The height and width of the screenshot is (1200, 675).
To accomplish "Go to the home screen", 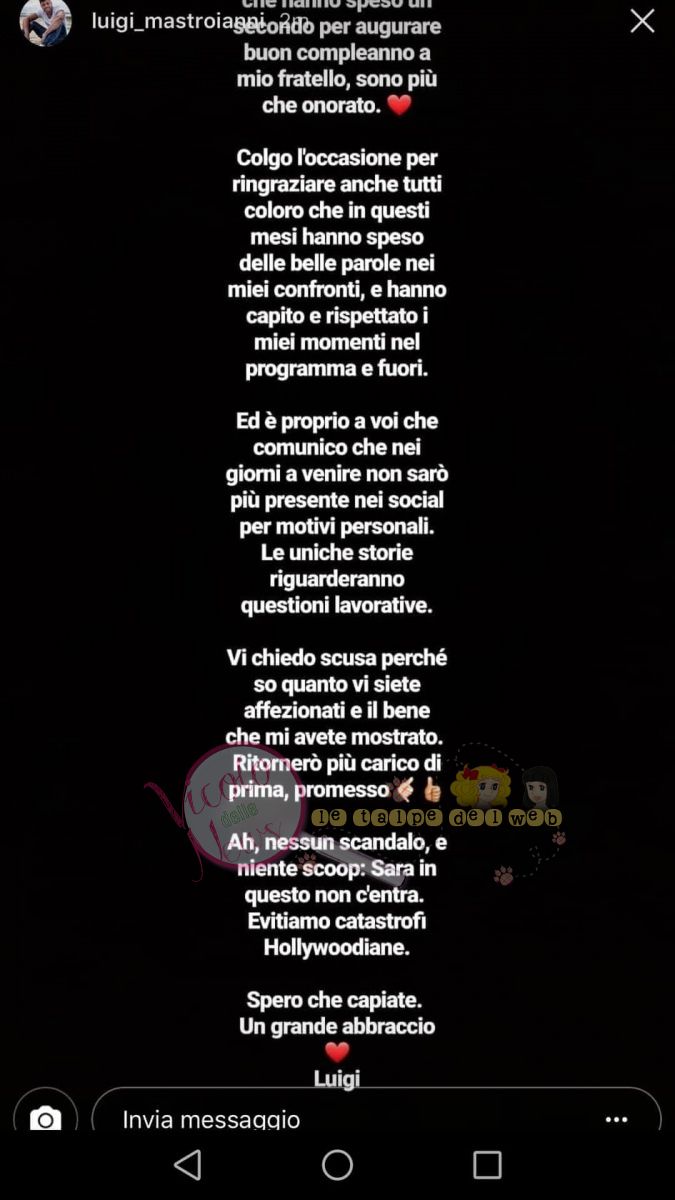I will coord(337,1164).
